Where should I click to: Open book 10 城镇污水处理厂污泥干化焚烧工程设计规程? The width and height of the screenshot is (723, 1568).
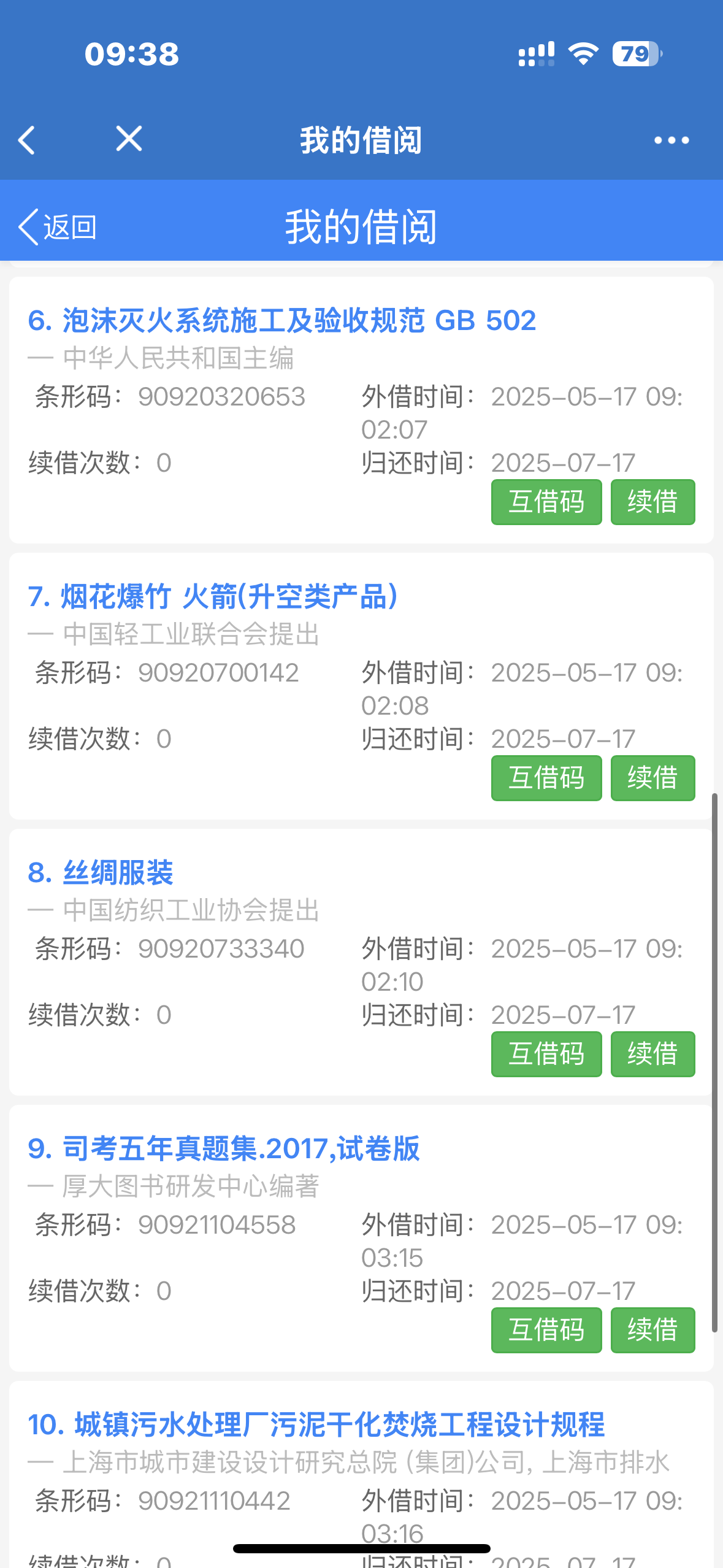316,1425
